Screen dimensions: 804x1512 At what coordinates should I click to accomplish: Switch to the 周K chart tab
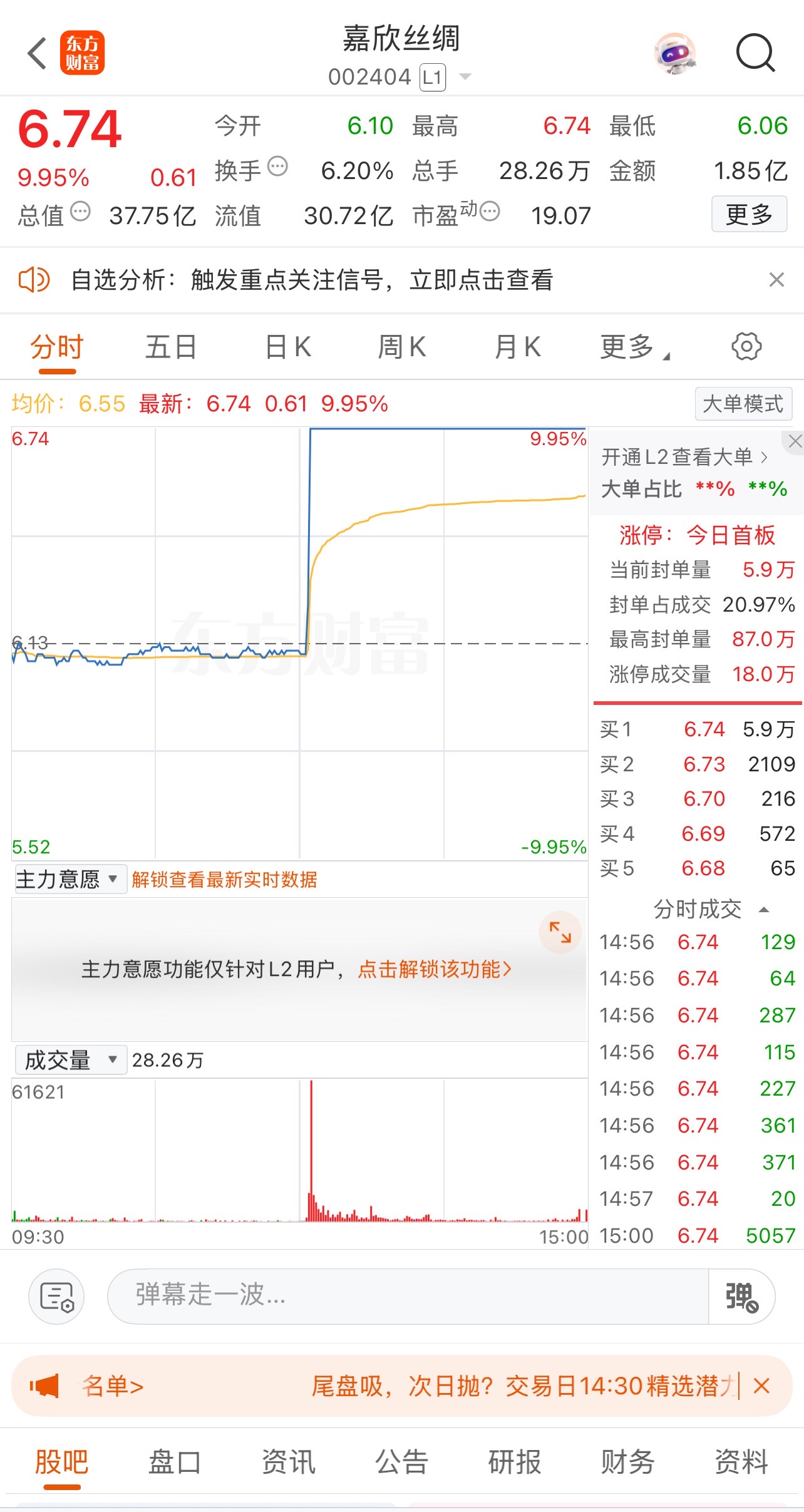tap(402, 347)
